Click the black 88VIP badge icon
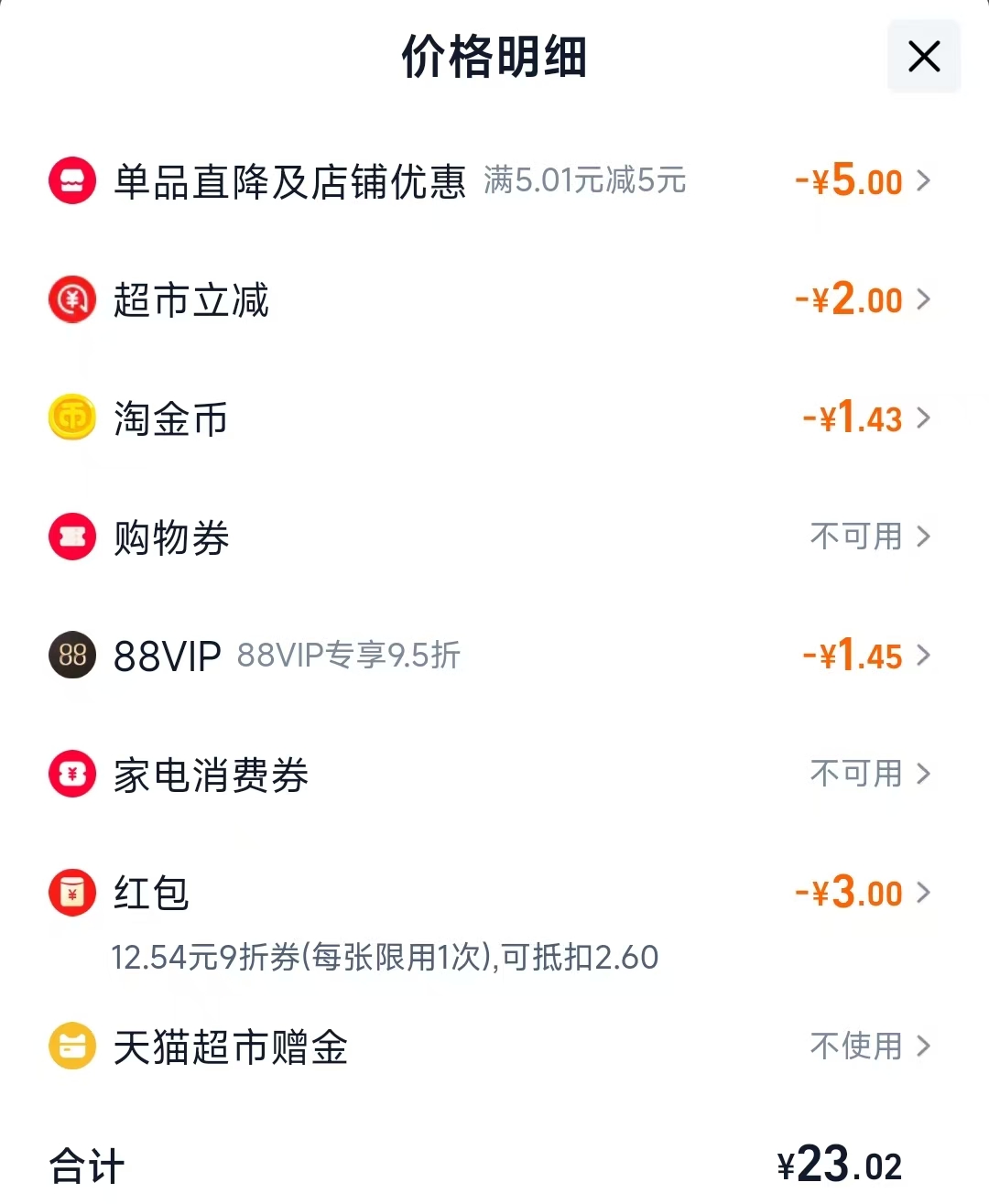 click(71, 656)
